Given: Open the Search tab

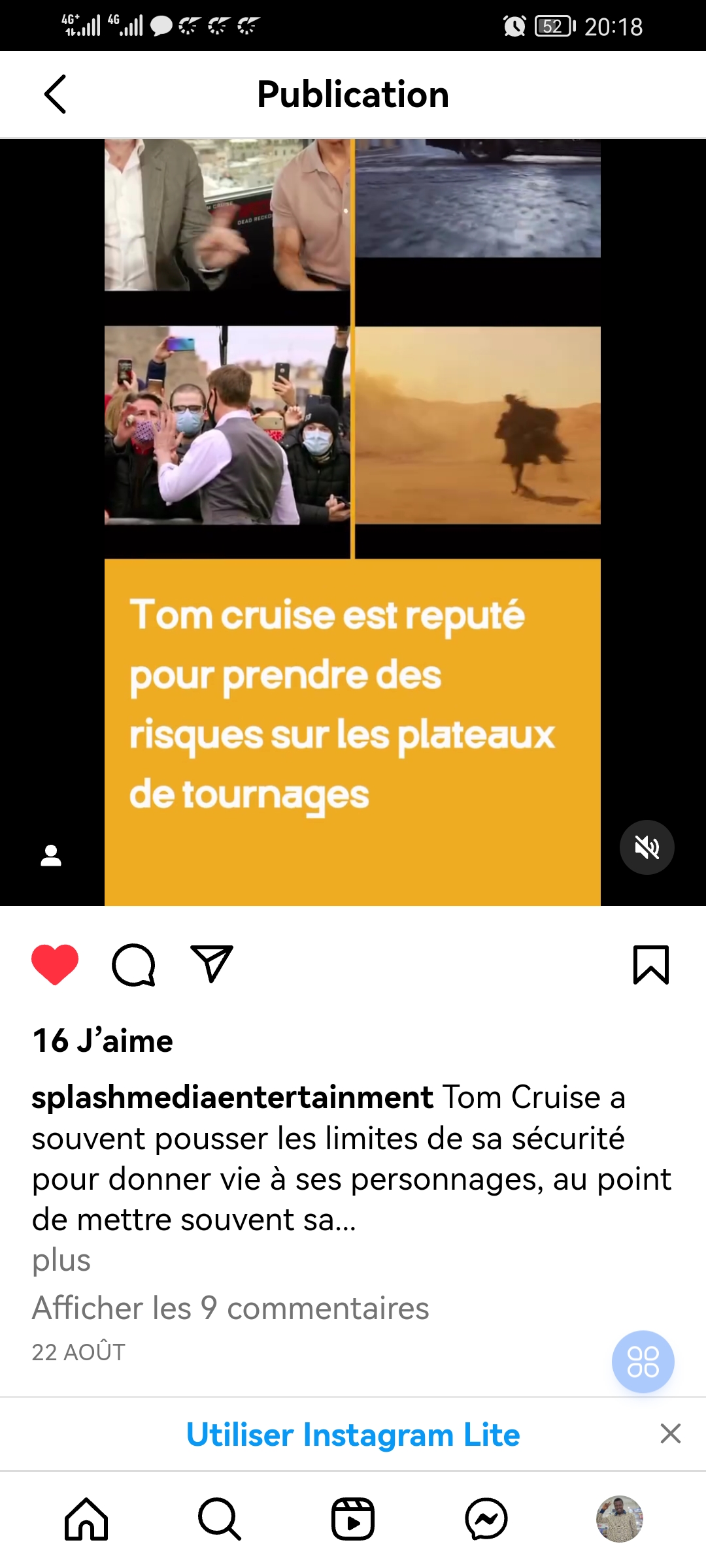Looking at the screenshot, I should [220, 1519].
